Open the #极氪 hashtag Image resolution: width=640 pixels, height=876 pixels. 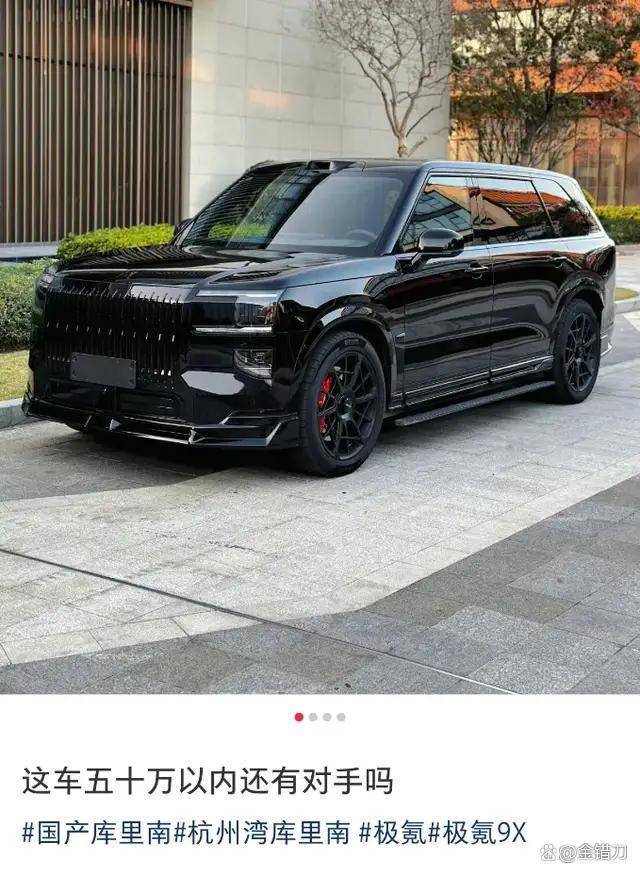pos(392,832)
